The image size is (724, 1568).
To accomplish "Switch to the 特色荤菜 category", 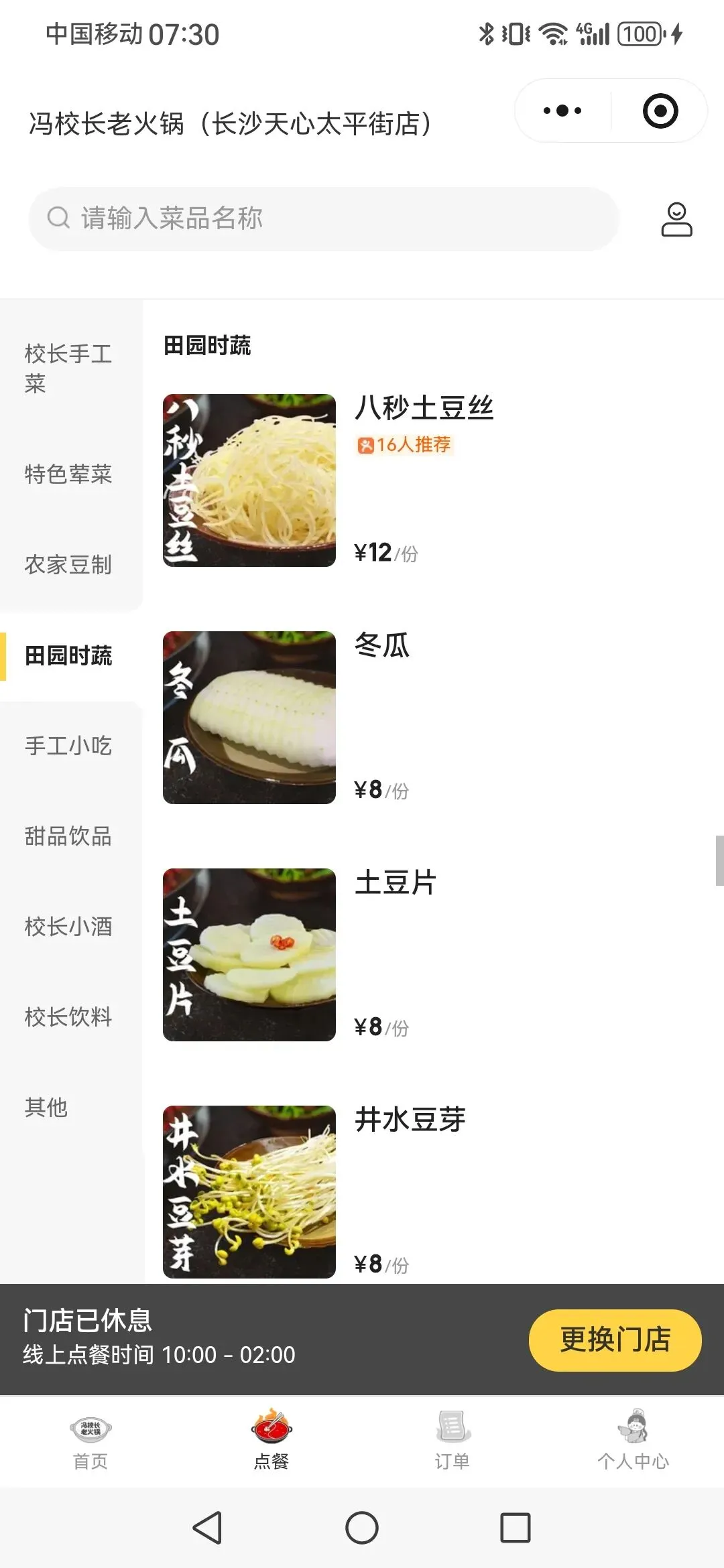I will click(x=68, y=474).
